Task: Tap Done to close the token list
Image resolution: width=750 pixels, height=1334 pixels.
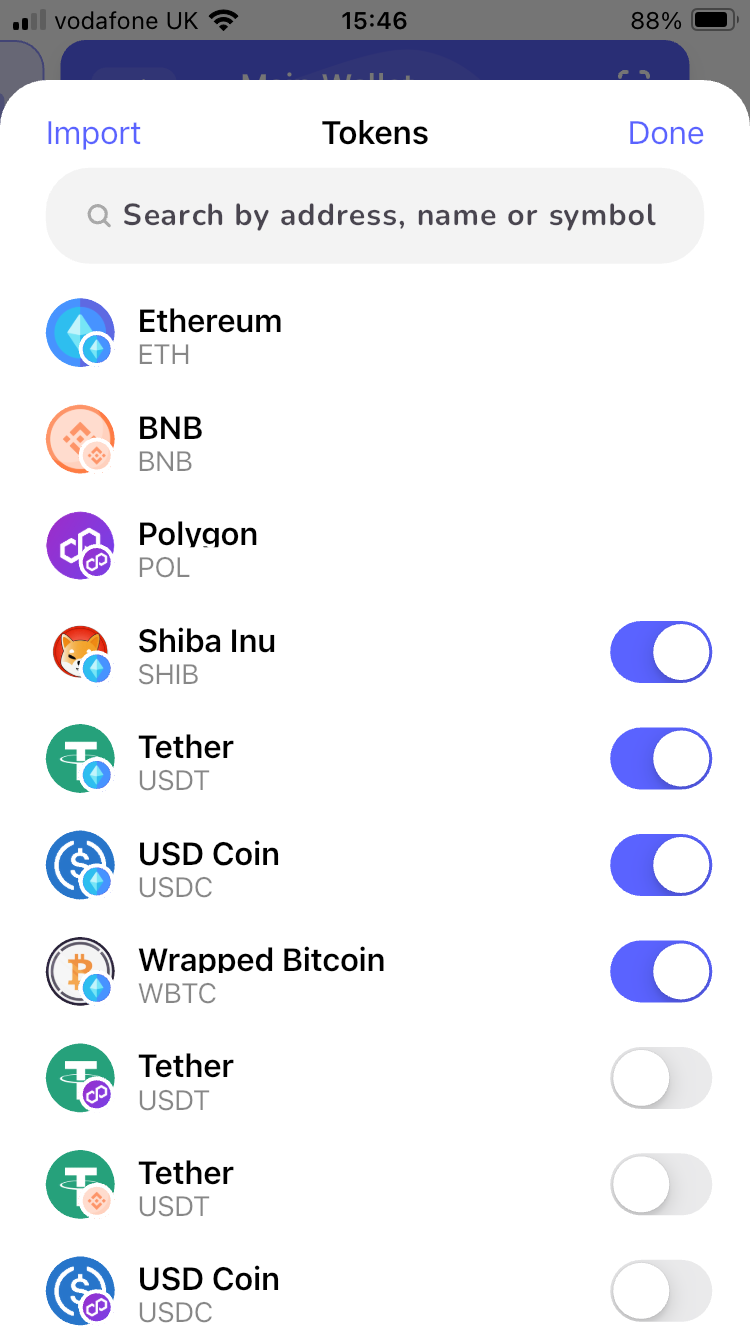Action: click(665, 132)
